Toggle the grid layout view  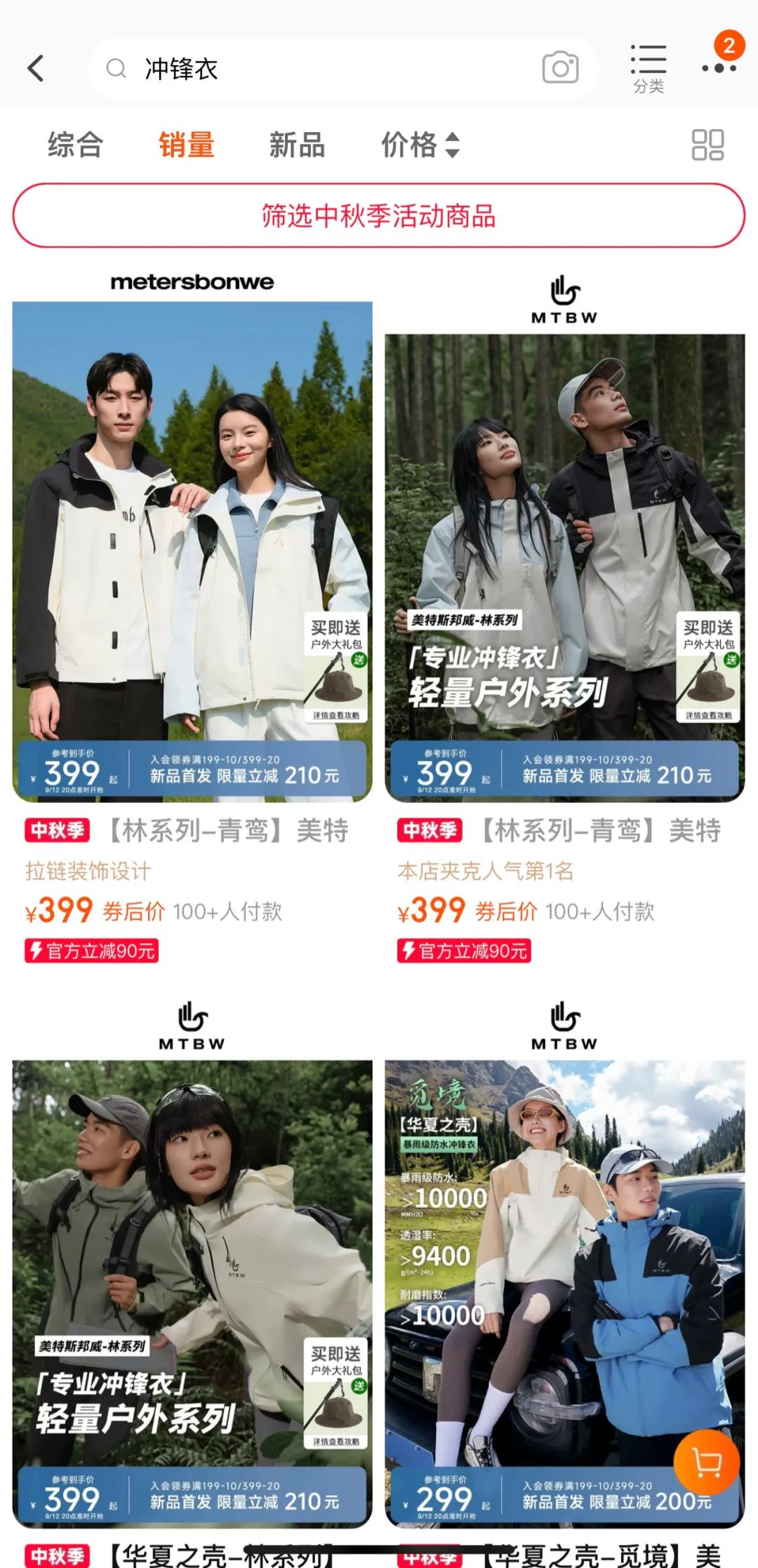click(x=707, y=145)
